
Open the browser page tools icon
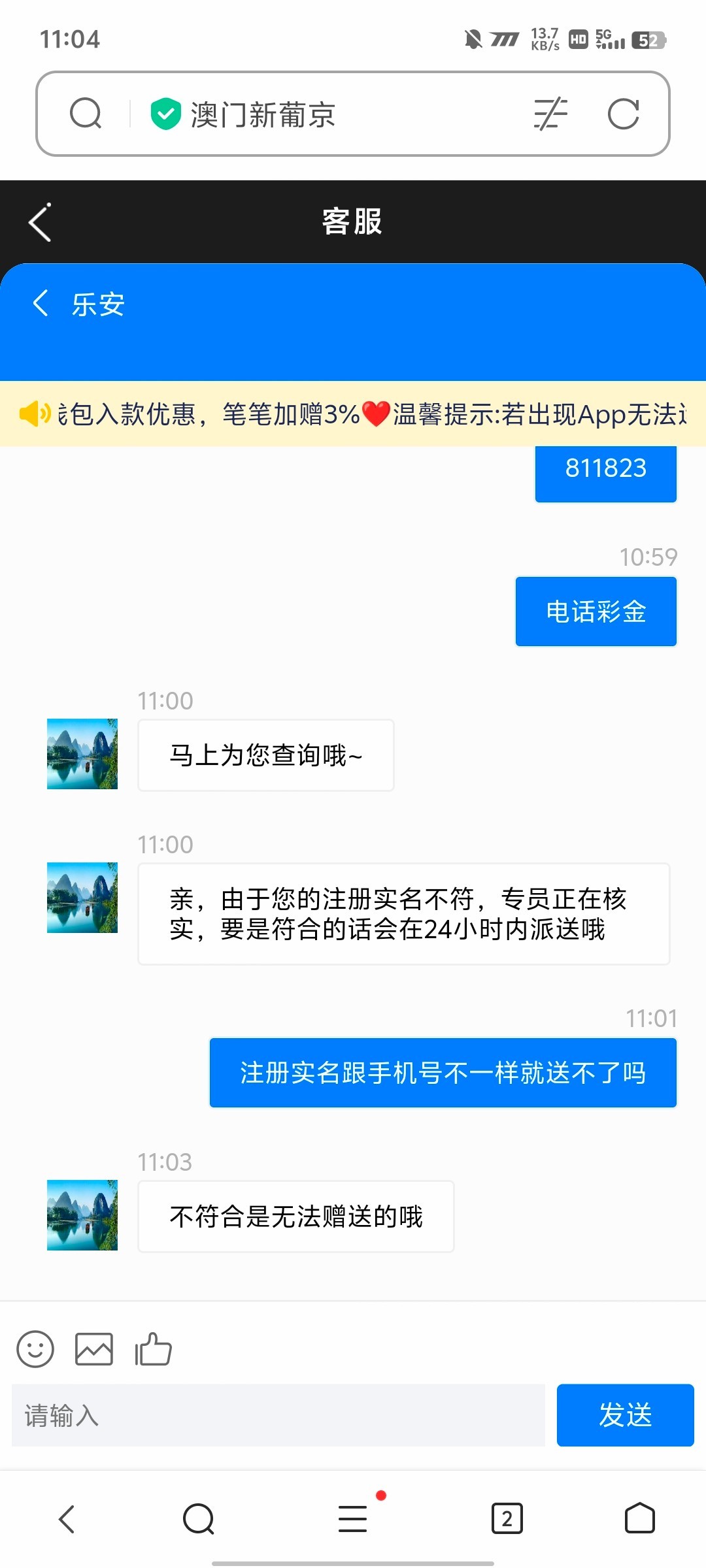tap(550, 114)
